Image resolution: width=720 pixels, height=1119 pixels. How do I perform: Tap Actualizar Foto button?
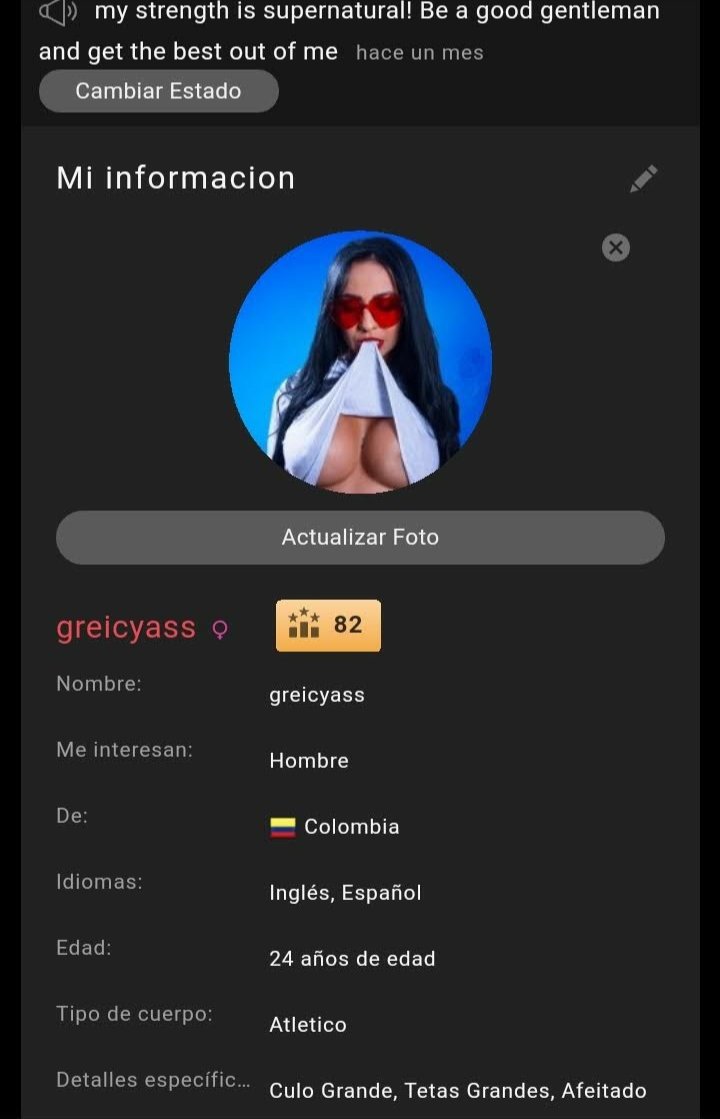360,537
